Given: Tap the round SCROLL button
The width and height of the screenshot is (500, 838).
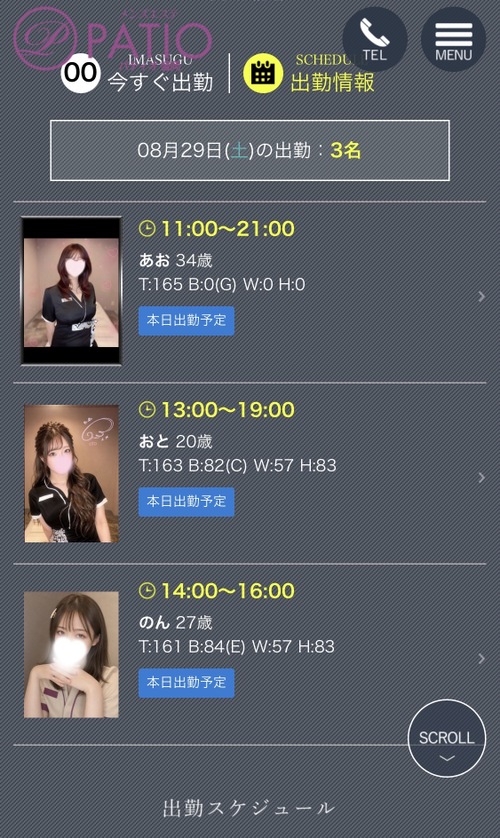Looking at the screenshot, I should click(x=447, y=738).
